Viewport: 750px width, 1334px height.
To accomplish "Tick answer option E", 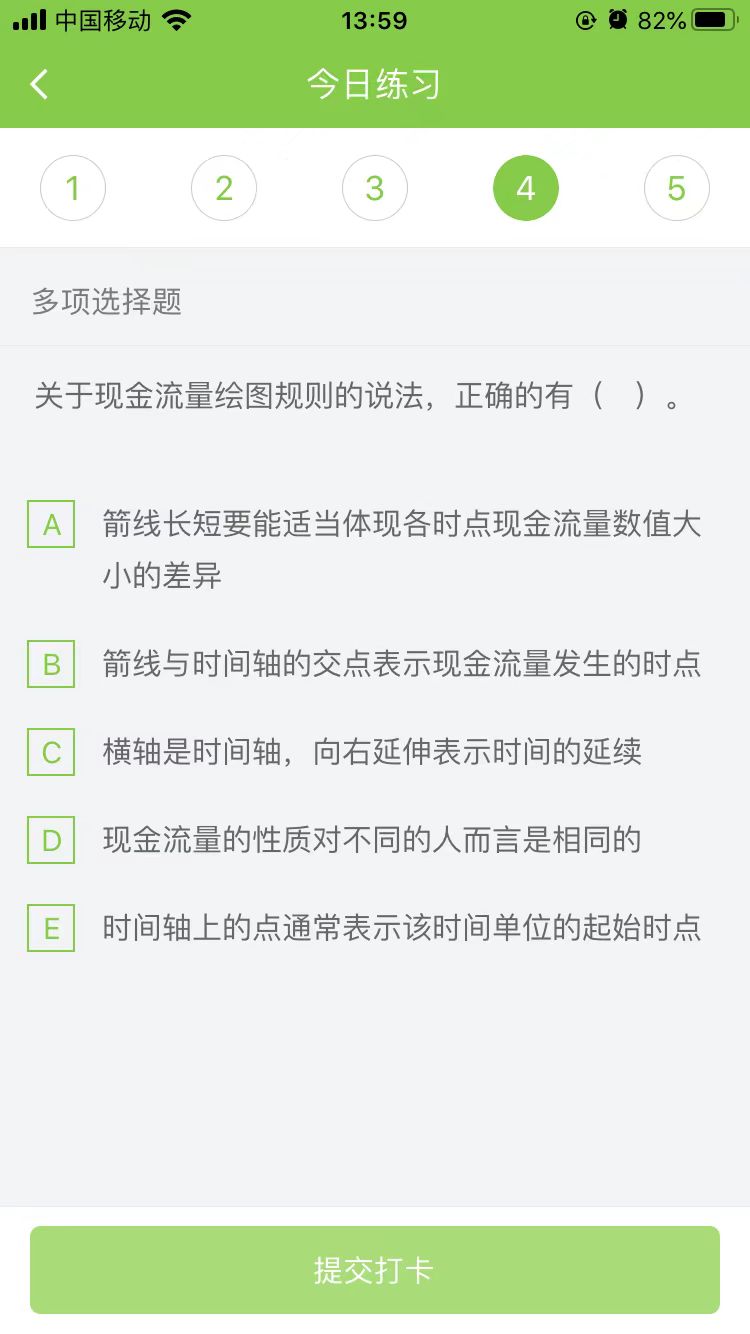I will tap(51, 928).
